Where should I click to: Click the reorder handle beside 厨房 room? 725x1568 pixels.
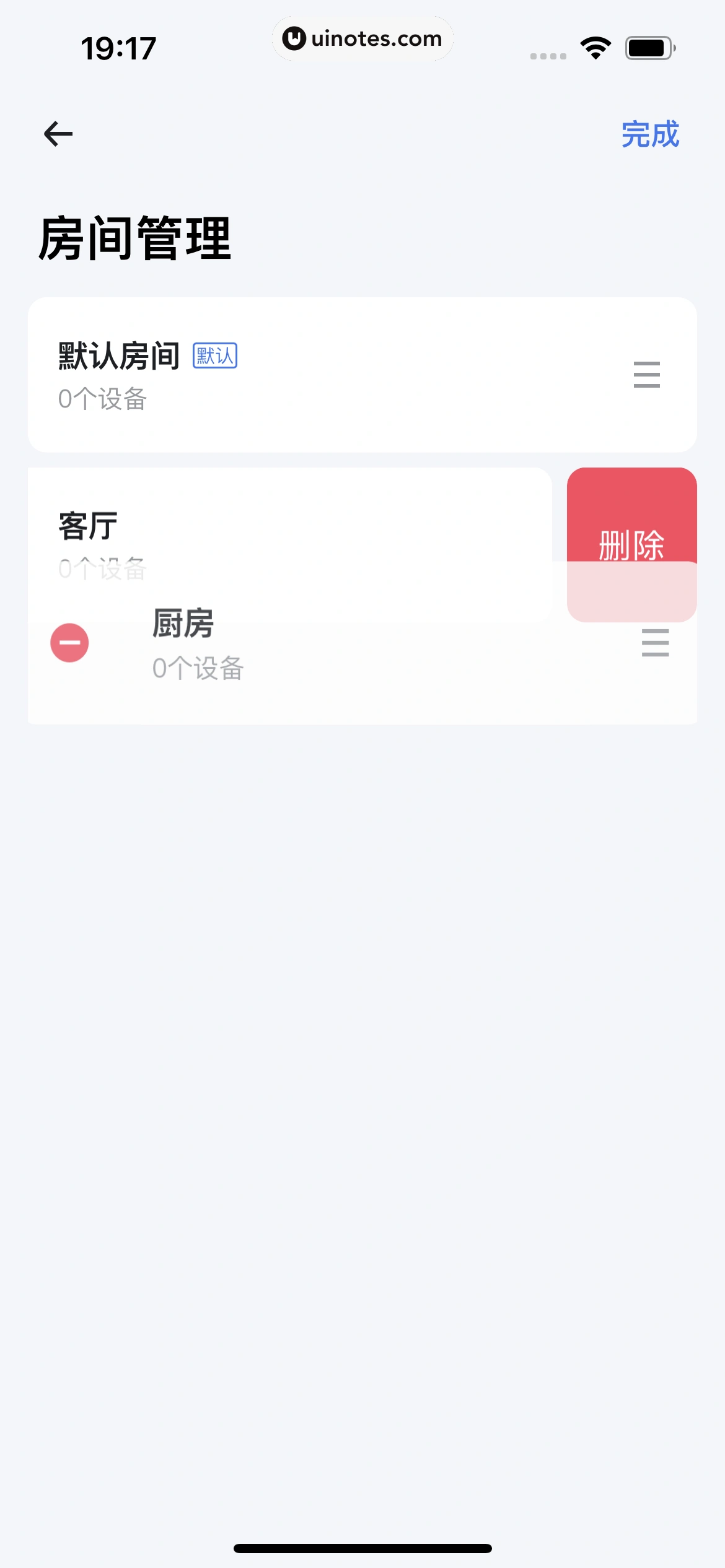(655, 643)
